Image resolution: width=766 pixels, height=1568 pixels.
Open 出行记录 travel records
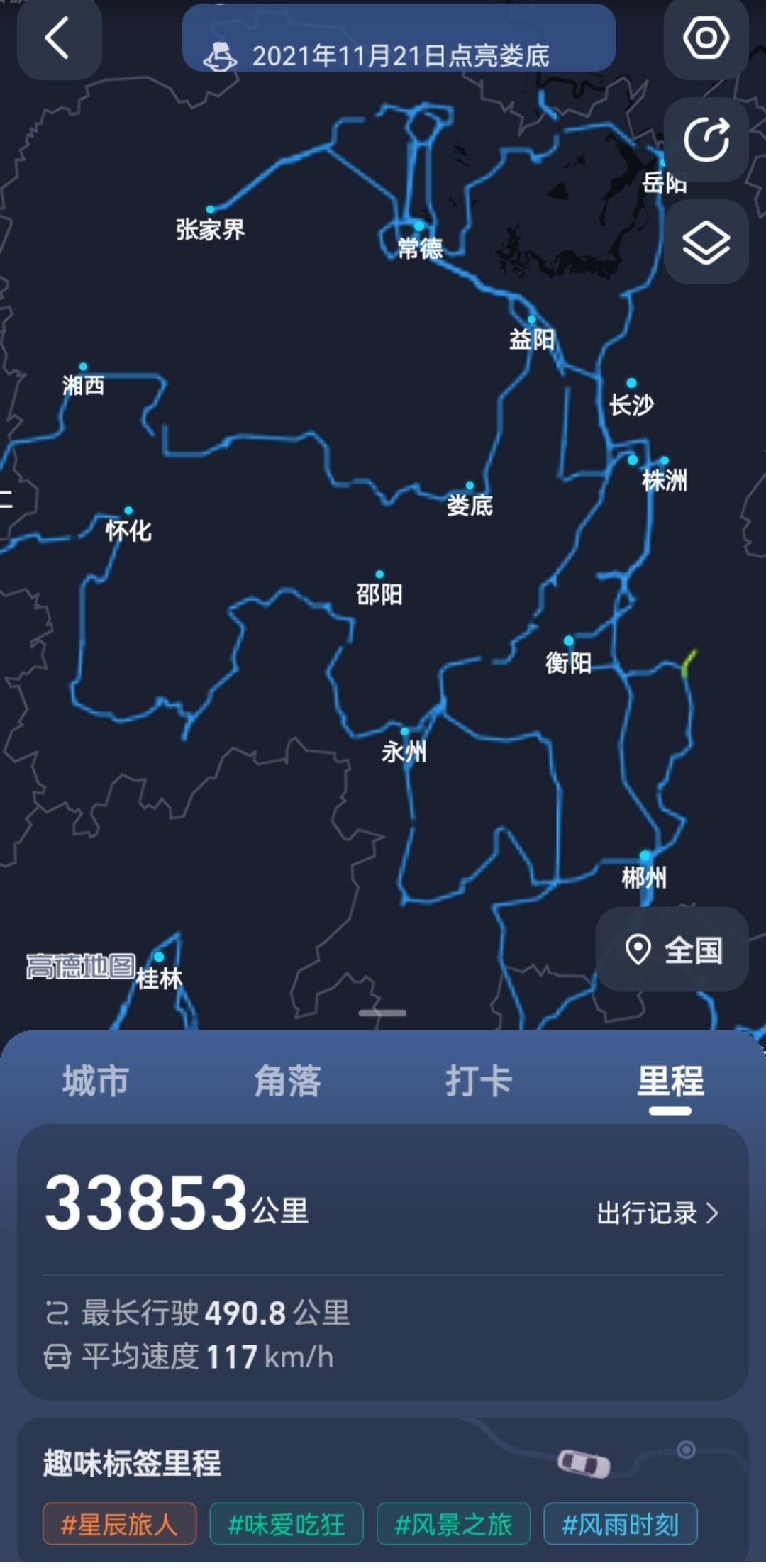(x=657, y=1213)
